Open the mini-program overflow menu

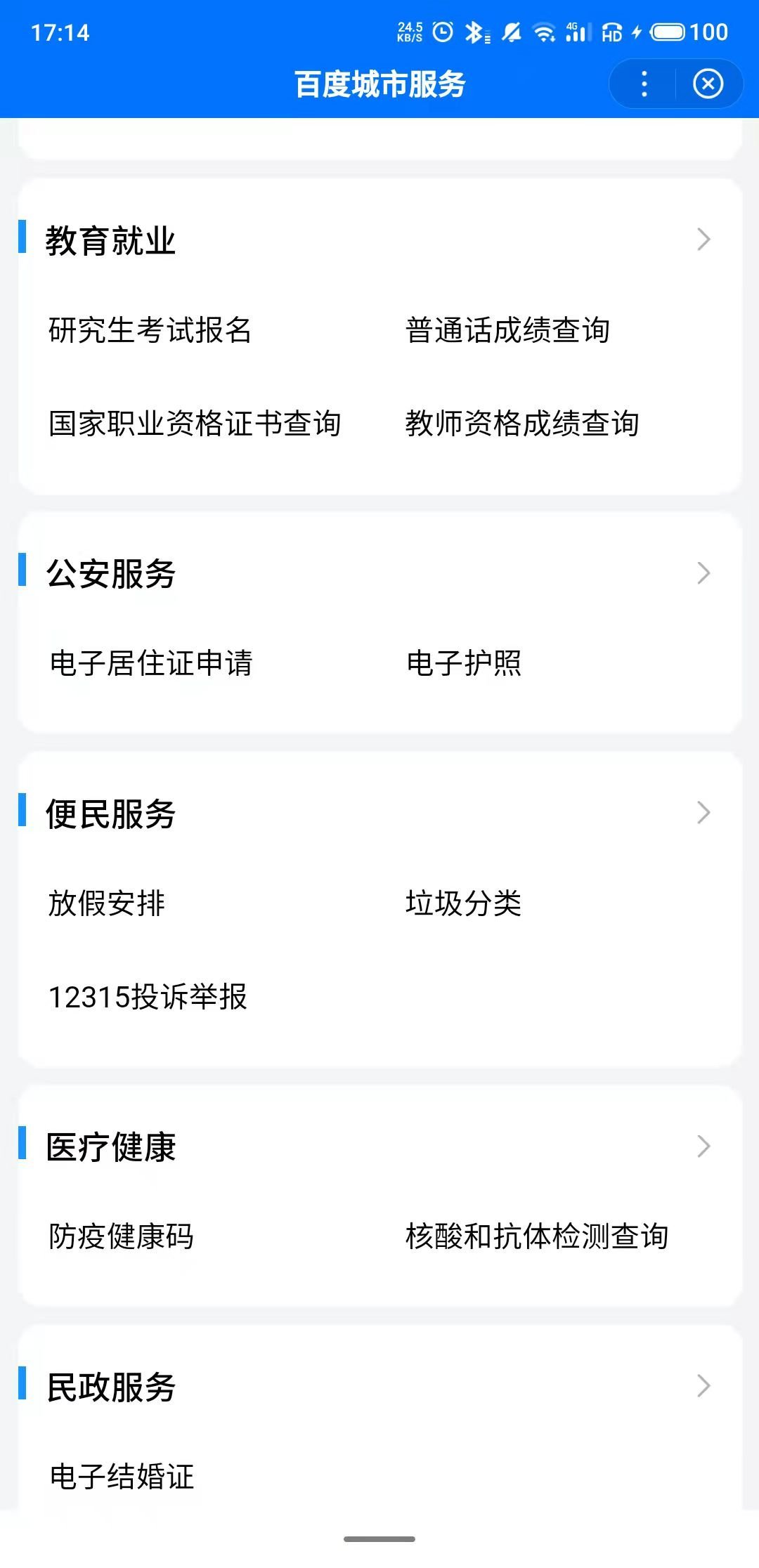[644, 84]
